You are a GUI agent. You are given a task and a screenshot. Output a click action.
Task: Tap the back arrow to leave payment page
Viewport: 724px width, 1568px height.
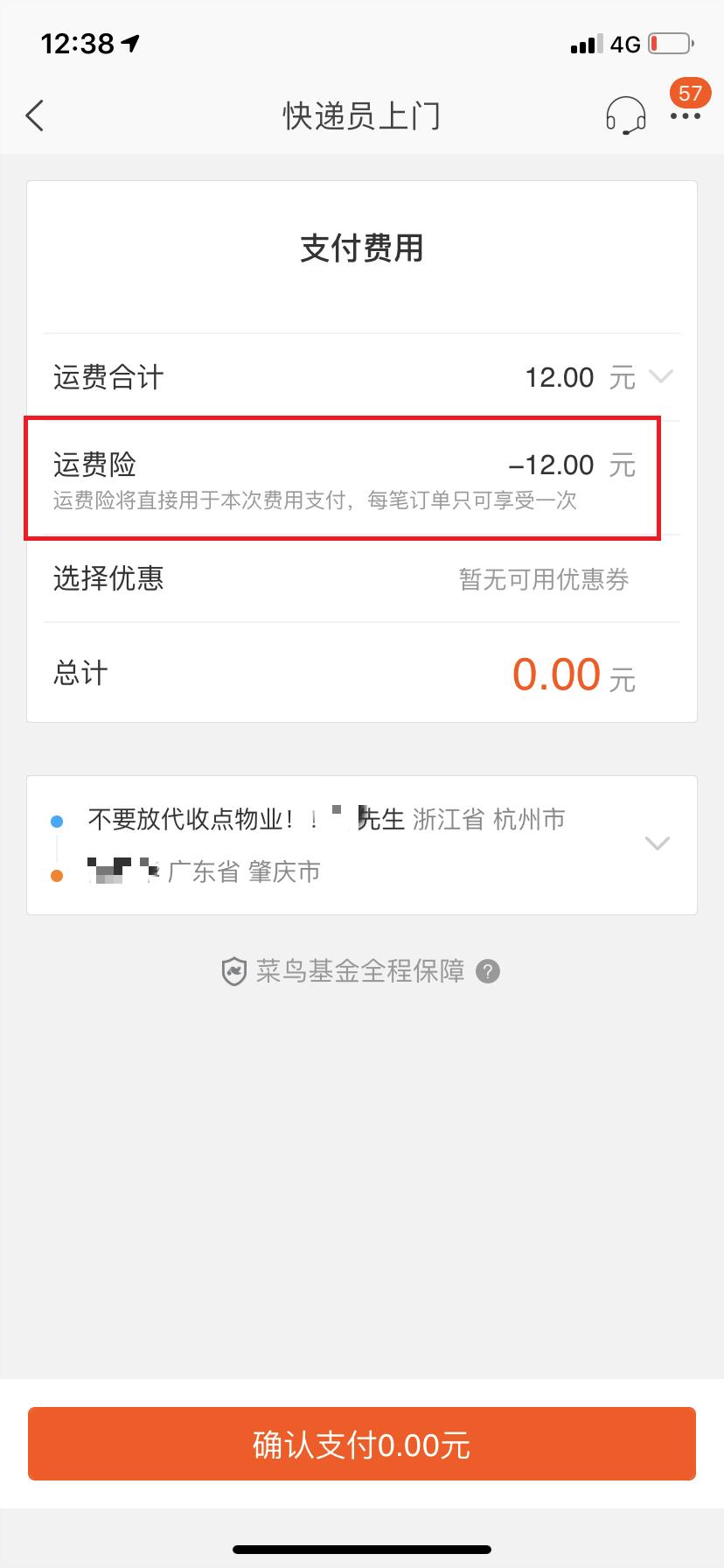[35, 115]
